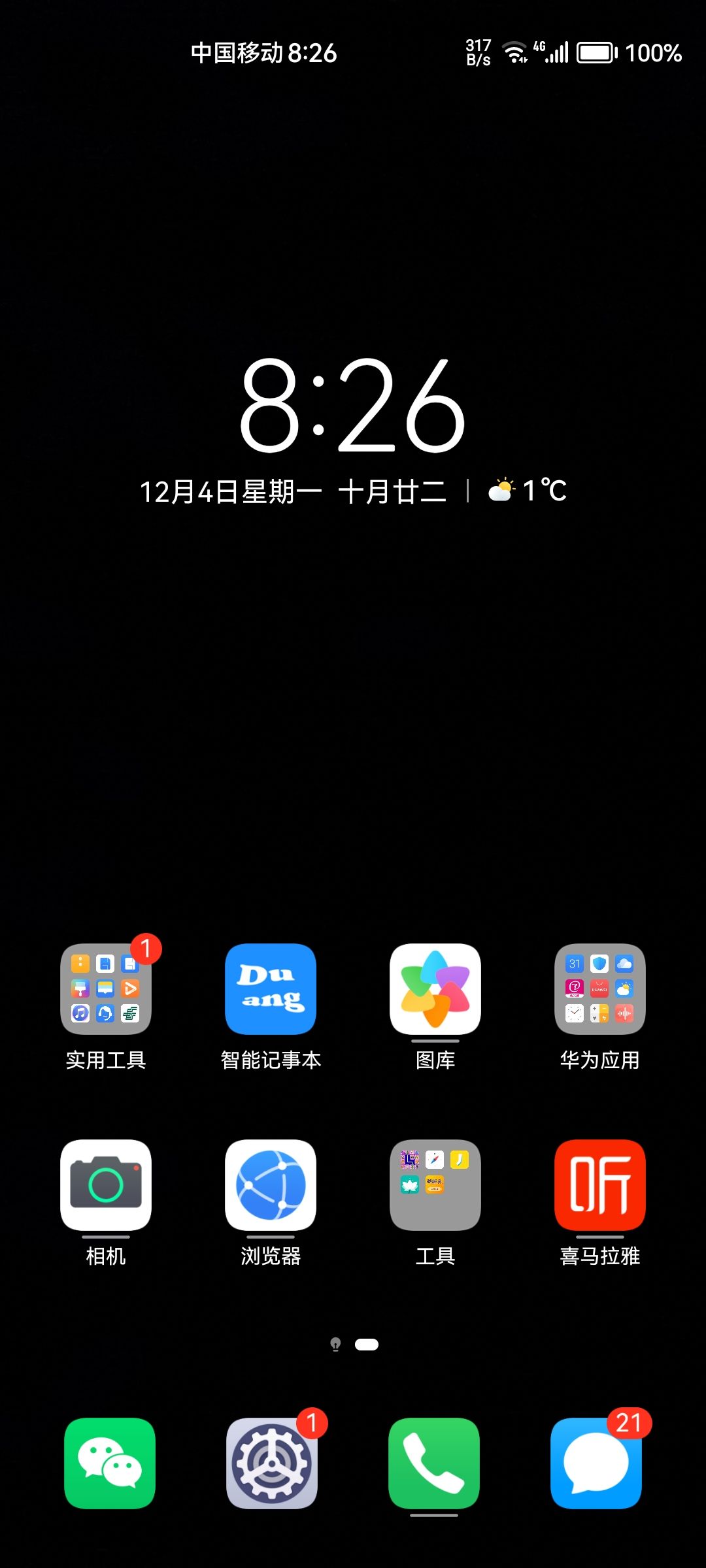Open the Settings gear app
The image size is (706, 1568).
click(272, 1463)
